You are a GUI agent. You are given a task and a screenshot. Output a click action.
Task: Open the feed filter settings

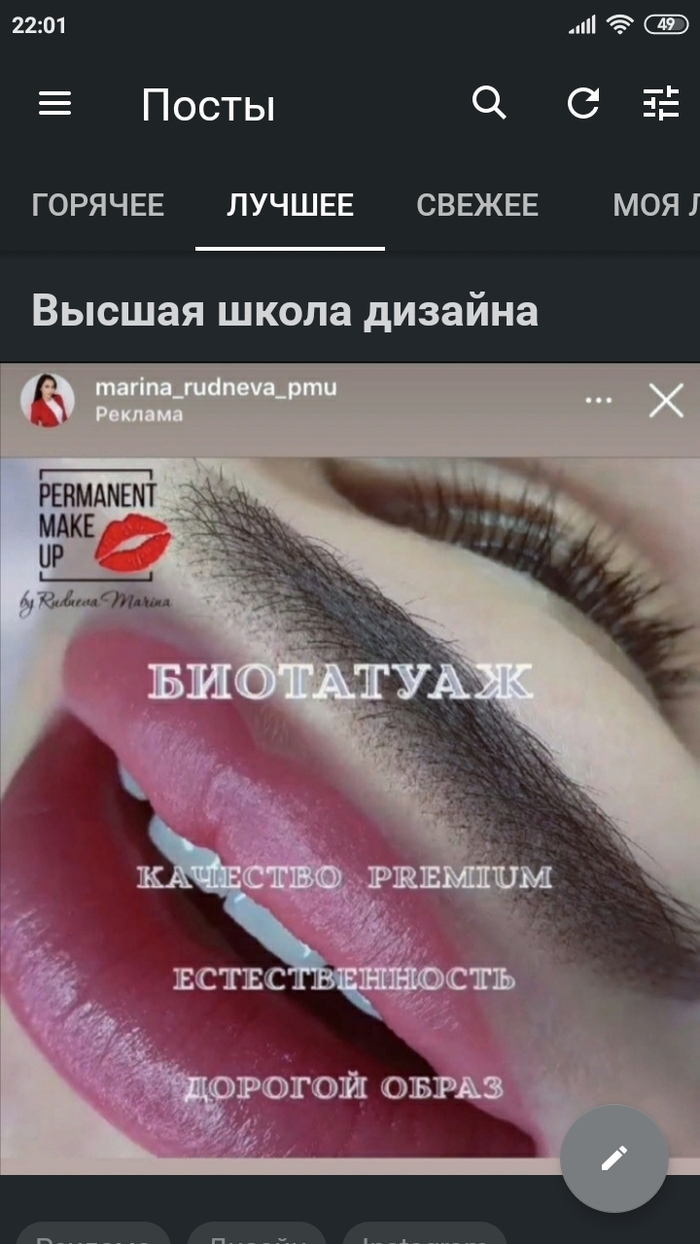660,103
